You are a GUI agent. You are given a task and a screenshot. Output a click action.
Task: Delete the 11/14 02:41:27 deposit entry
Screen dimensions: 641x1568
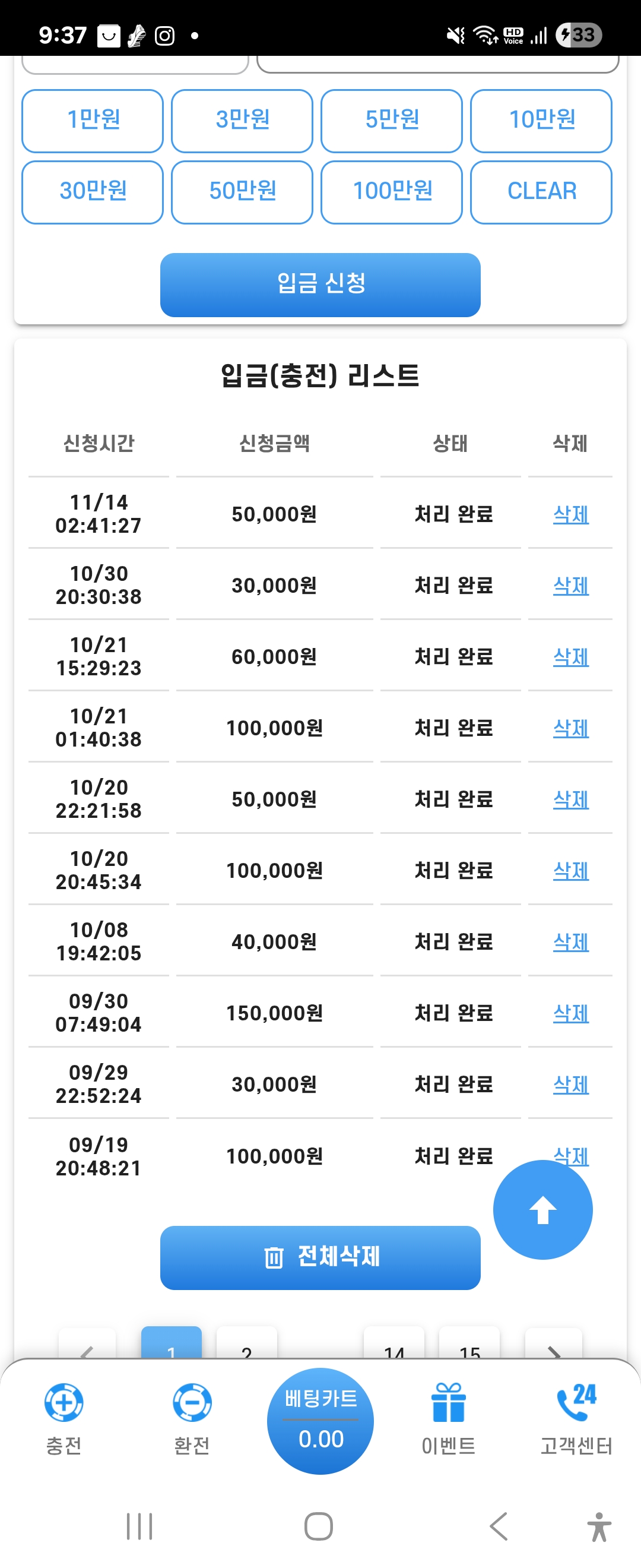570,514
